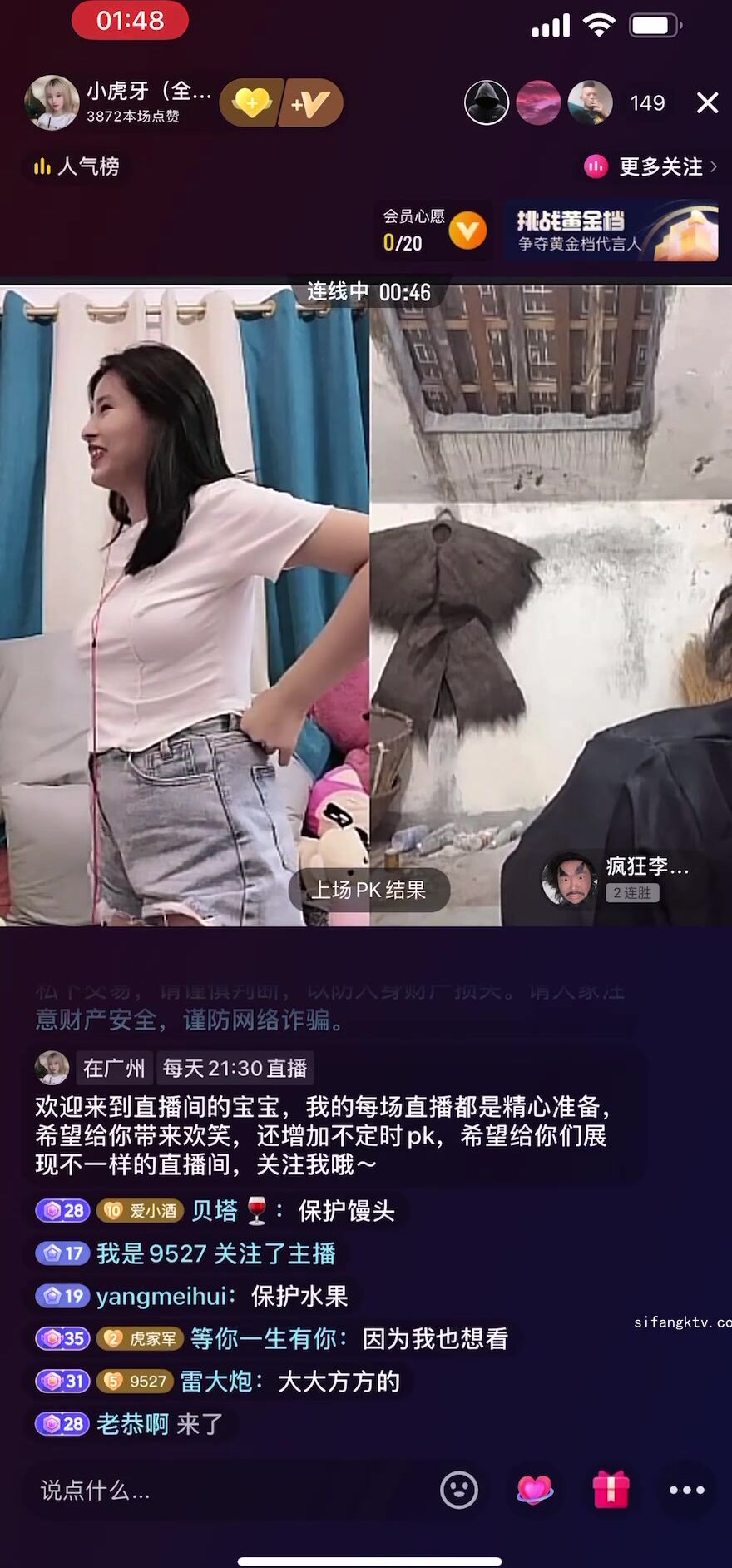View the 149 viewers list
Image resolution: width=732 pixels, height=1568 pixels.
(x=647, y=102)
